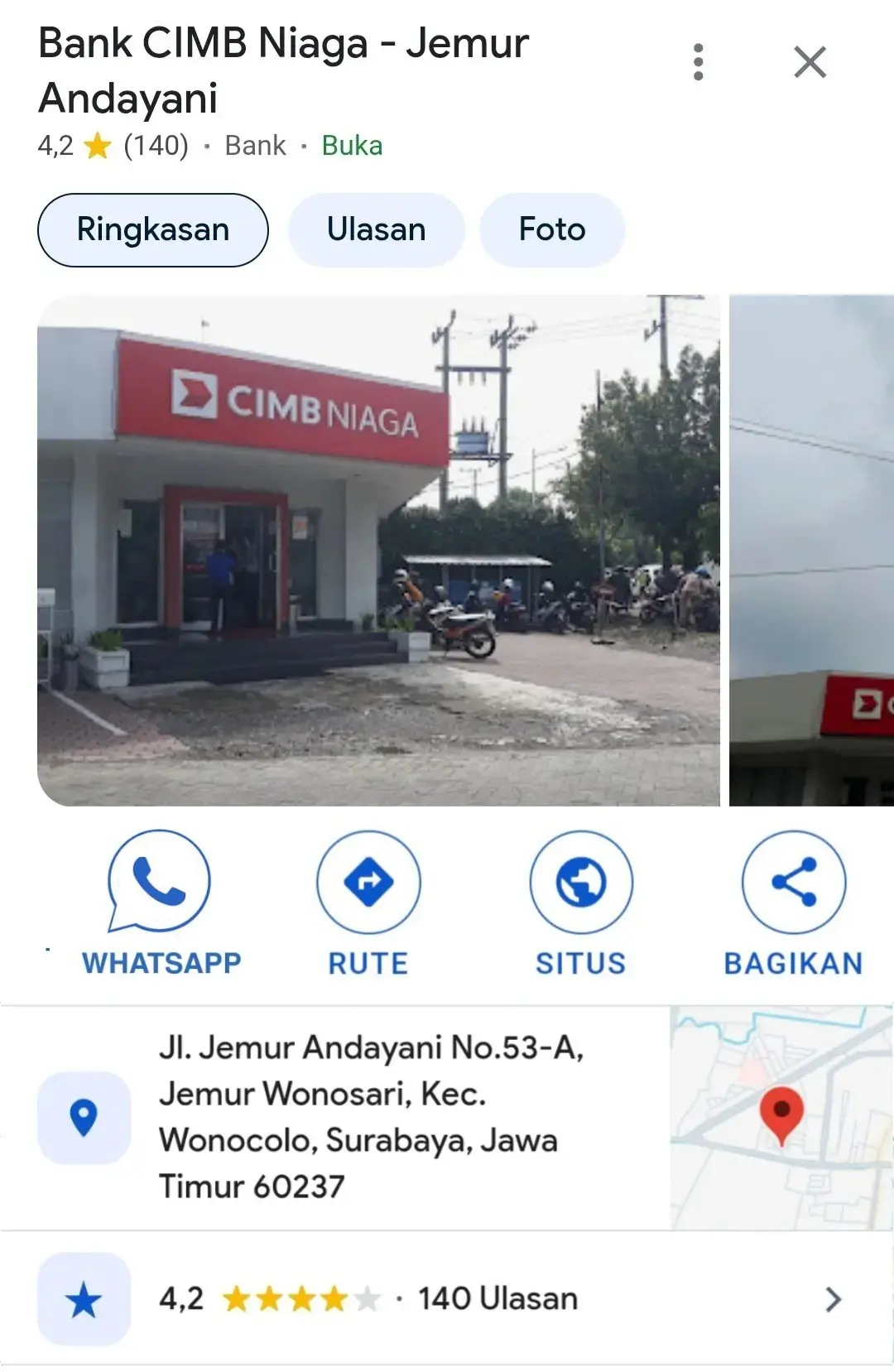The width and height of the screenshot is (894, 1372).
Task: Select the Ringkasan tab
Action: point(153,230)
